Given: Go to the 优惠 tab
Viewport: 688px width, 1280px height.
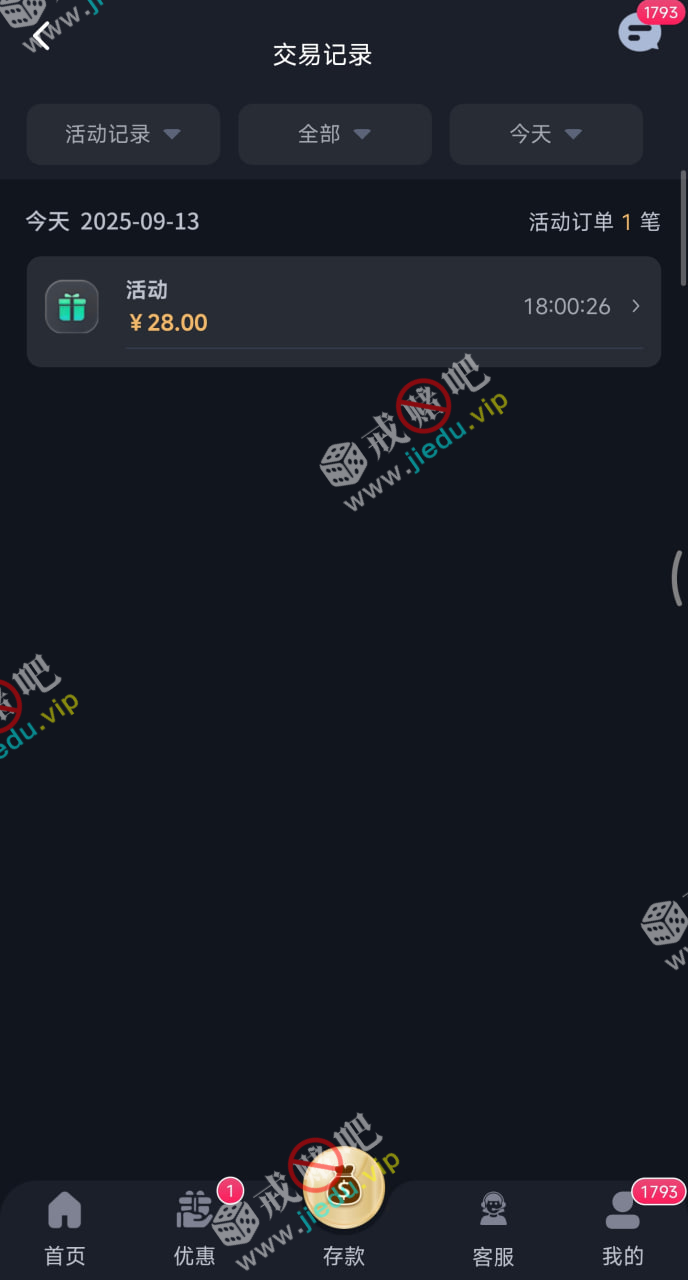Looking at the screenshot, I should 194,1228.
